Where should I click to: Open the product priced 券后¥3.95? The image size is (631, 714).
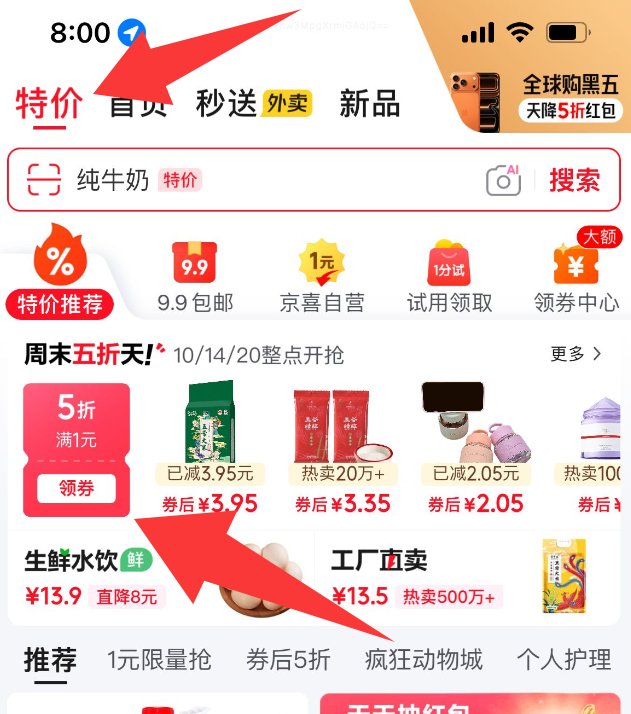(x=209, y=440)
